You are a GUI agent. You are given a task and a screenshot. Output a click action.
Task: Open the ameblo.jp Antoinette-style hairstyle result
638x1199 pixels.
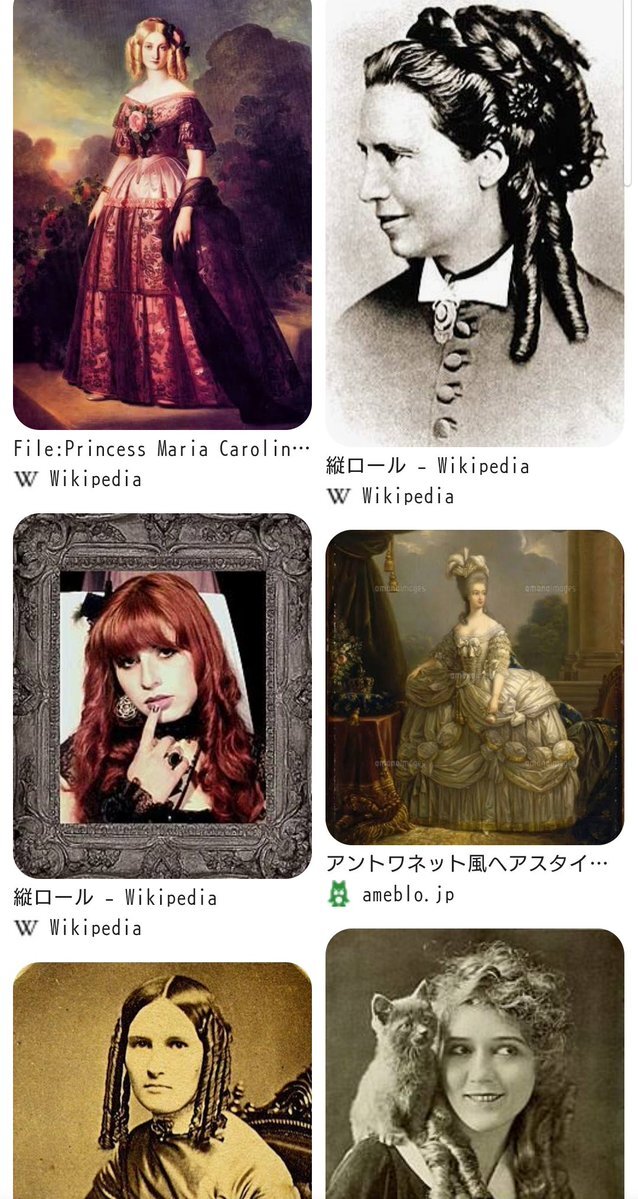(475, 688)
